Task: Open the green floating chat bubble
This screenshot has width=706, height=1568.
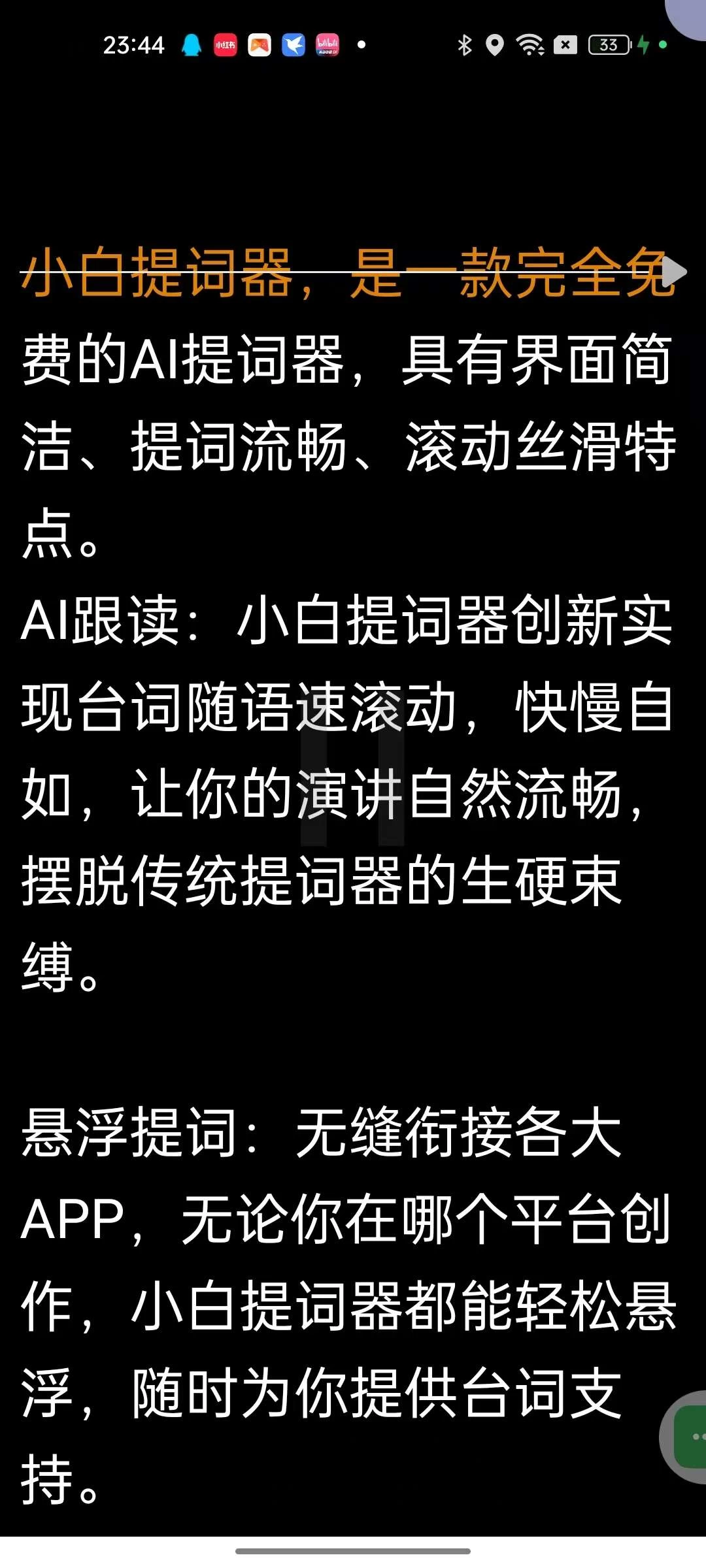Action: (685, 1437)
